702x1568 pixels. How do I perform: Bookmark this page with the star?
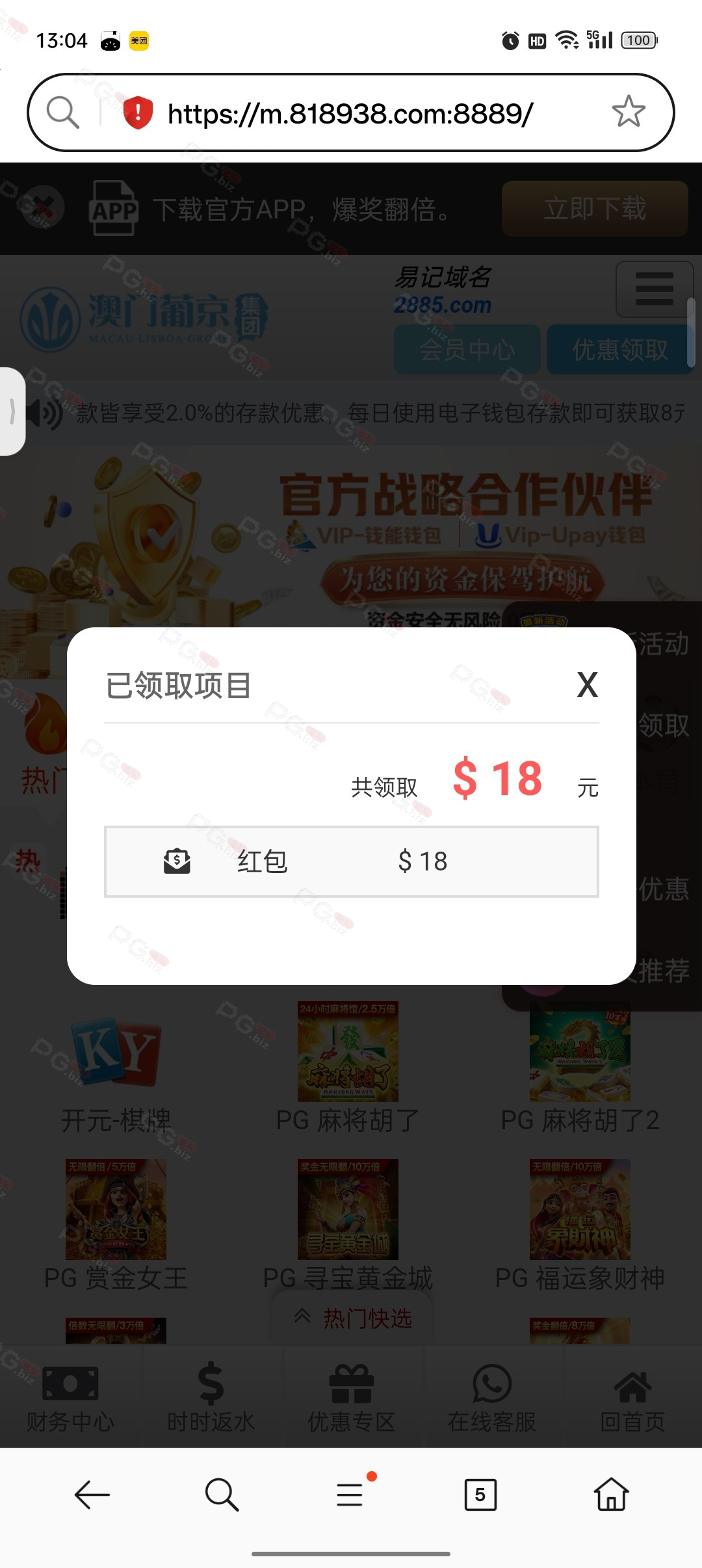629,112
